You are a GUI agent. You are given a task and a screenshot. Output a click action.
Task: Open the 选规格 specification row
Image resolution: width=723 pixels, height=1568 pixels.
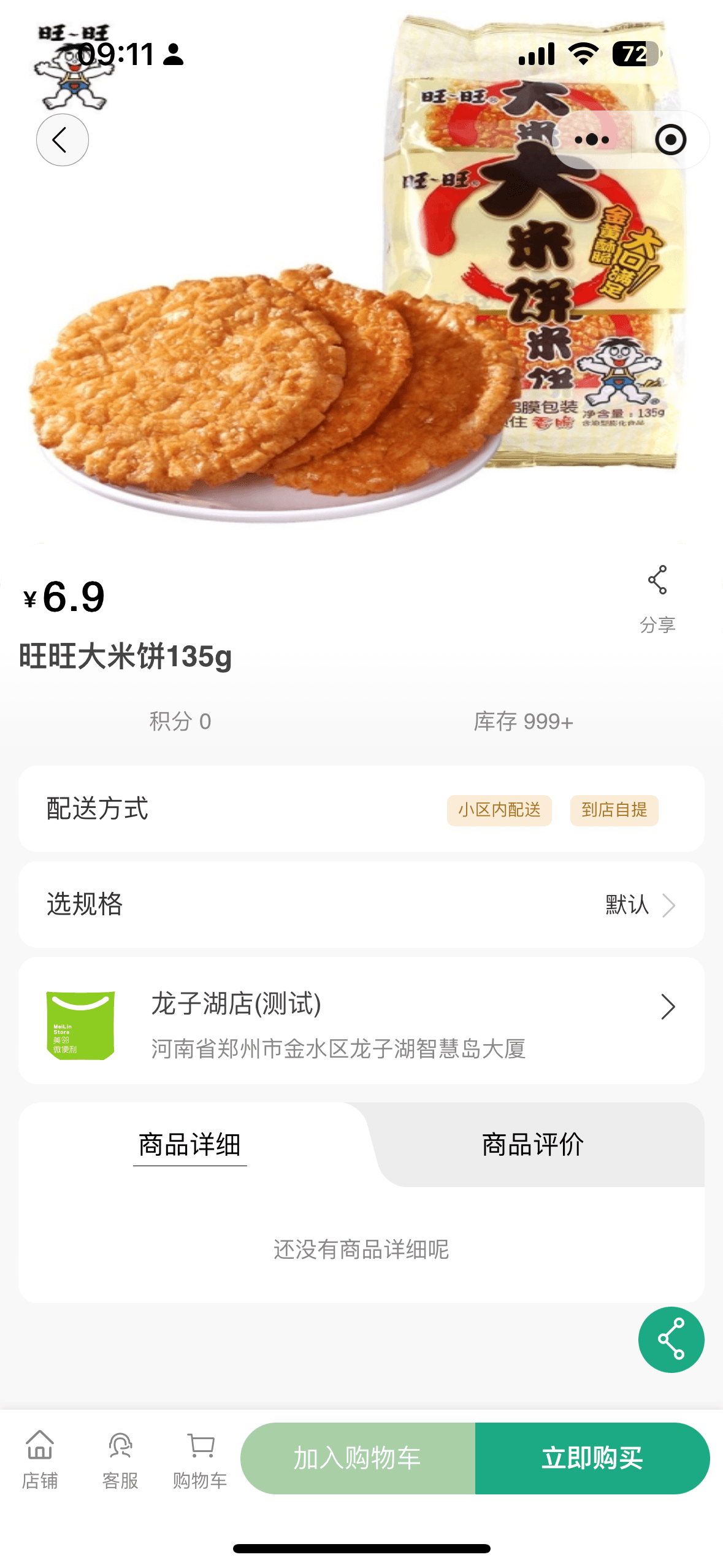coord(361,904)
